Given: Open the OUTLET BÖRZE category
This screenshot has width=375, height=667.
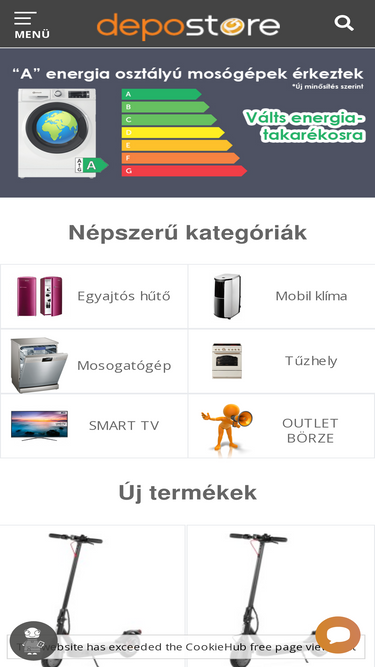Looking at the screenshot, I should coord(281,426).
